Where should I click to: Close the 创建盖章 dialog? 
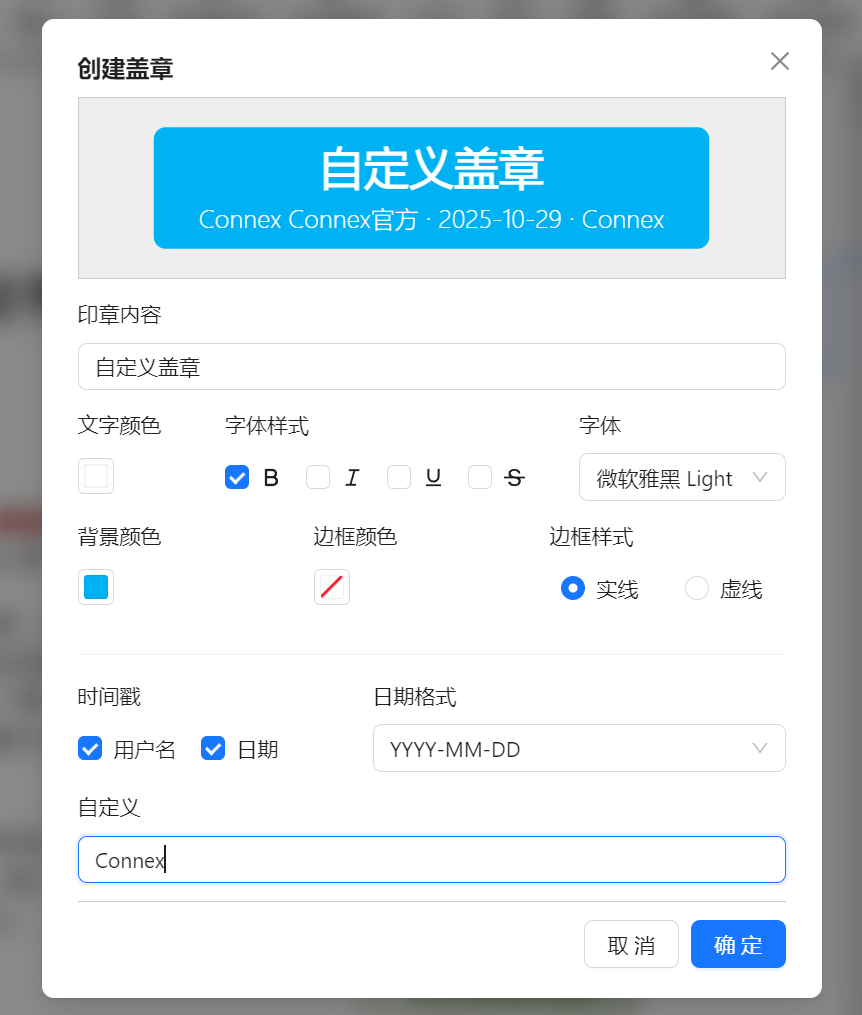pos(779,61)
